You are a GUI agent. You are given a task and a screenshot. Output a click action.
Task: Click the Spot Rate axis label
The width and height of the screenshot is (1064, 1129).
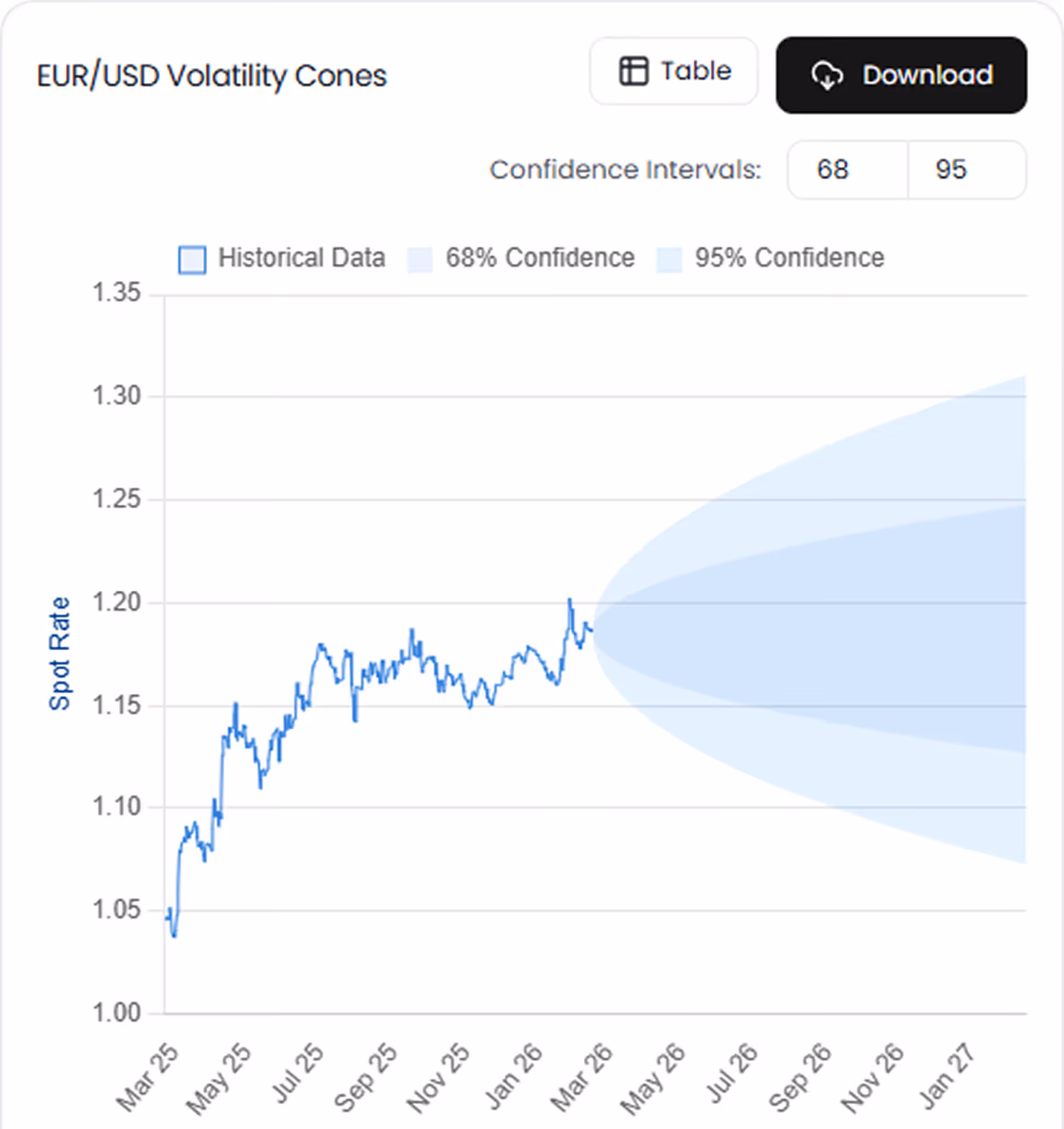tap(60, 652)
